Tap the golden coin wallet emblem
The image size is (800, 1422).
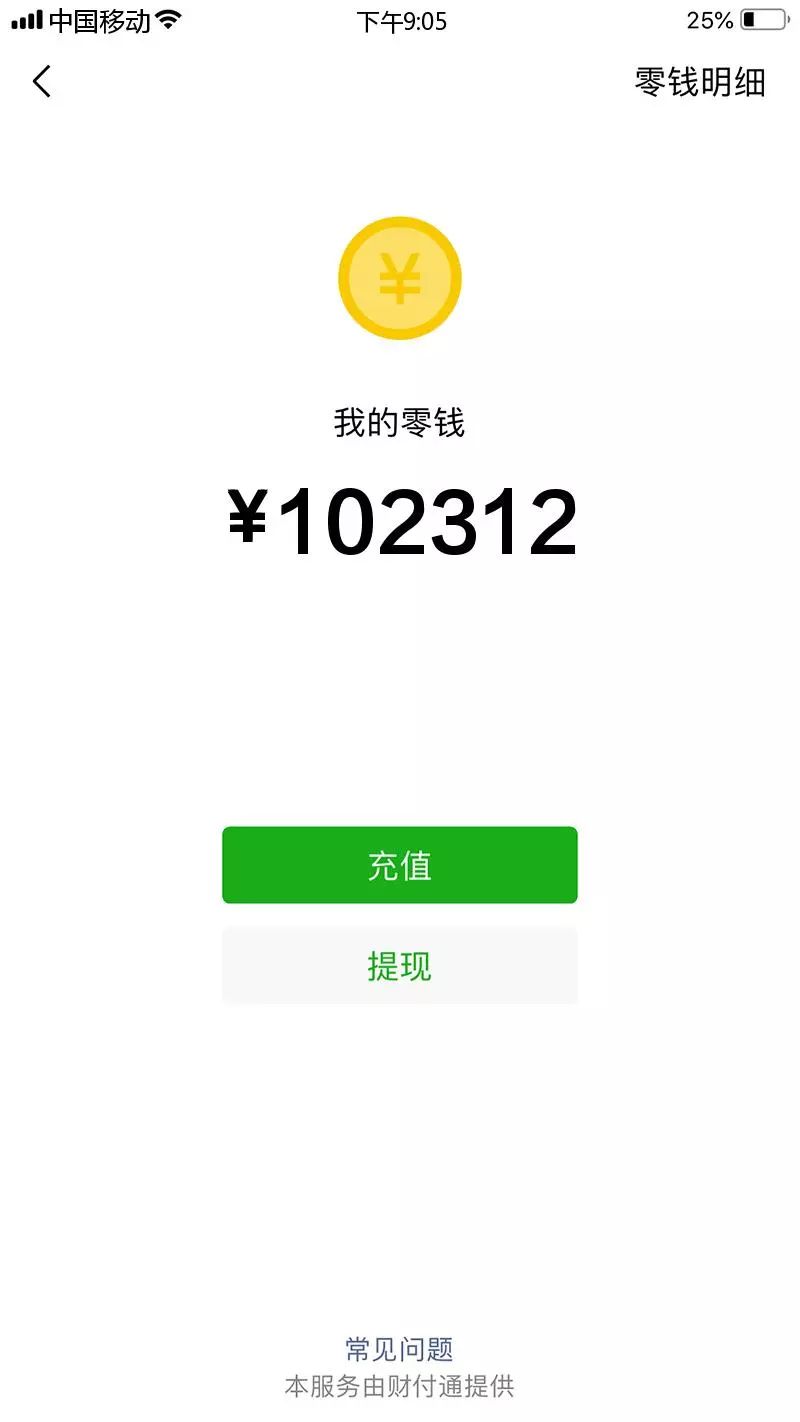(400, 278)
